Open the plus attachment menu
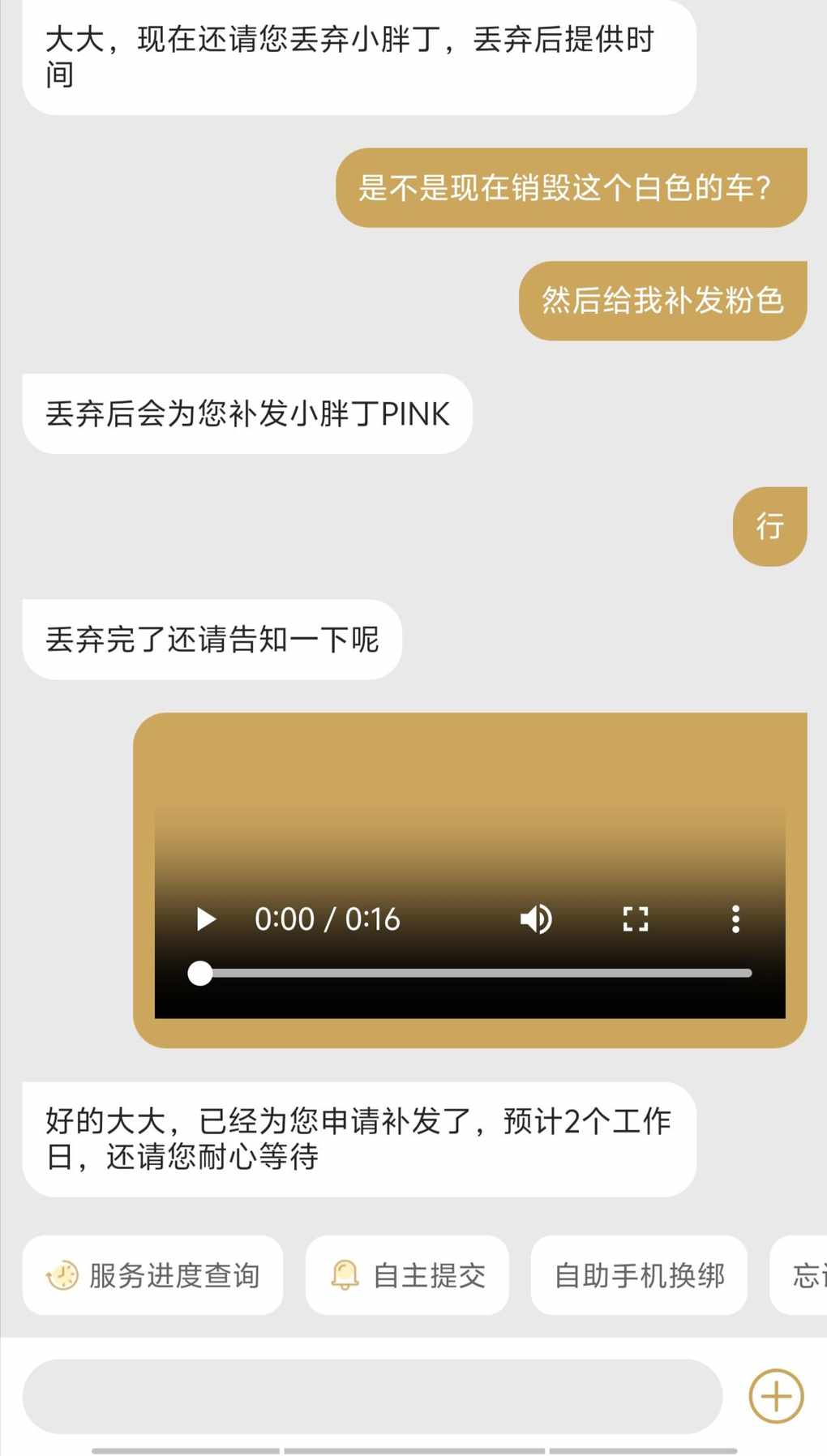The height and width of the screenshot is (1456, 827). click(776, 1396)
